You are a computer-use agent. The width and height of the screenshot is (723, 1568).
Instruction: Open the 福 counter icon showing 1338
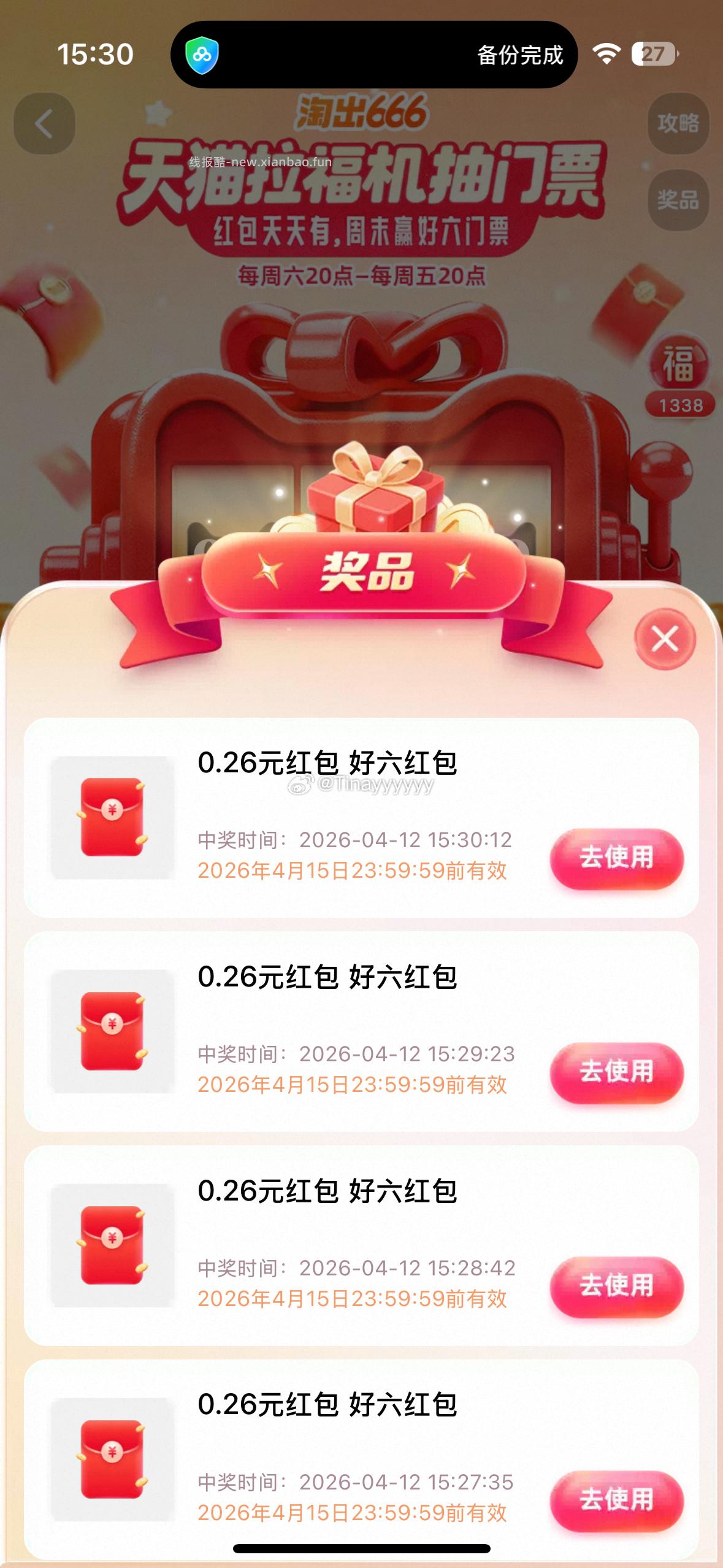678,367
